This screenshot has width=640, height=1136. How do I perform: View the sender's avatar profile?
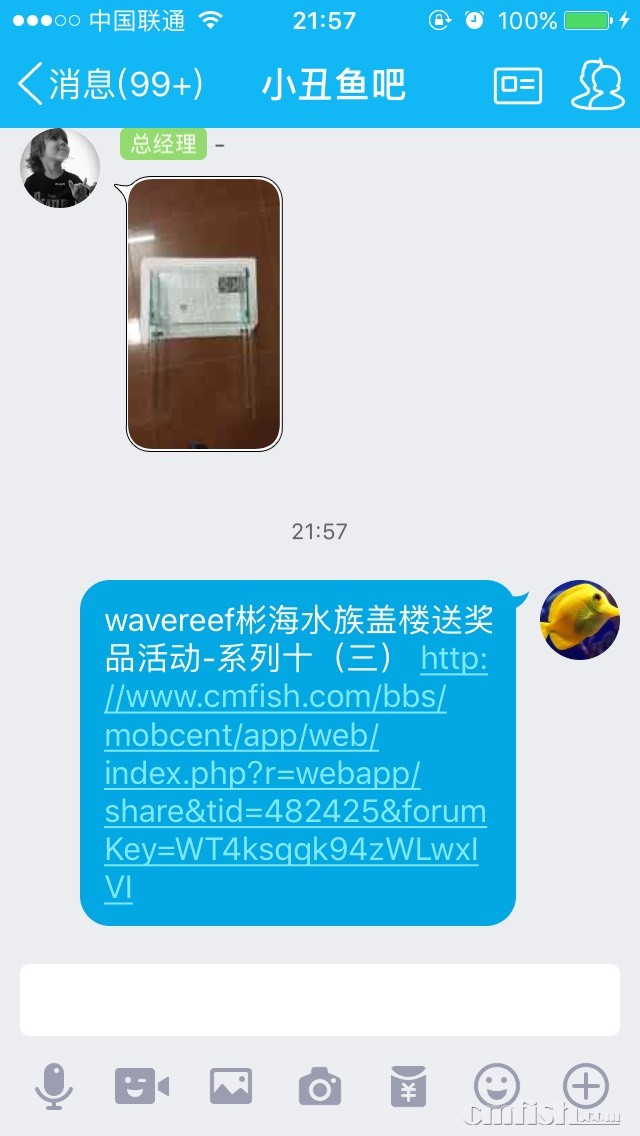coord(60,168)
